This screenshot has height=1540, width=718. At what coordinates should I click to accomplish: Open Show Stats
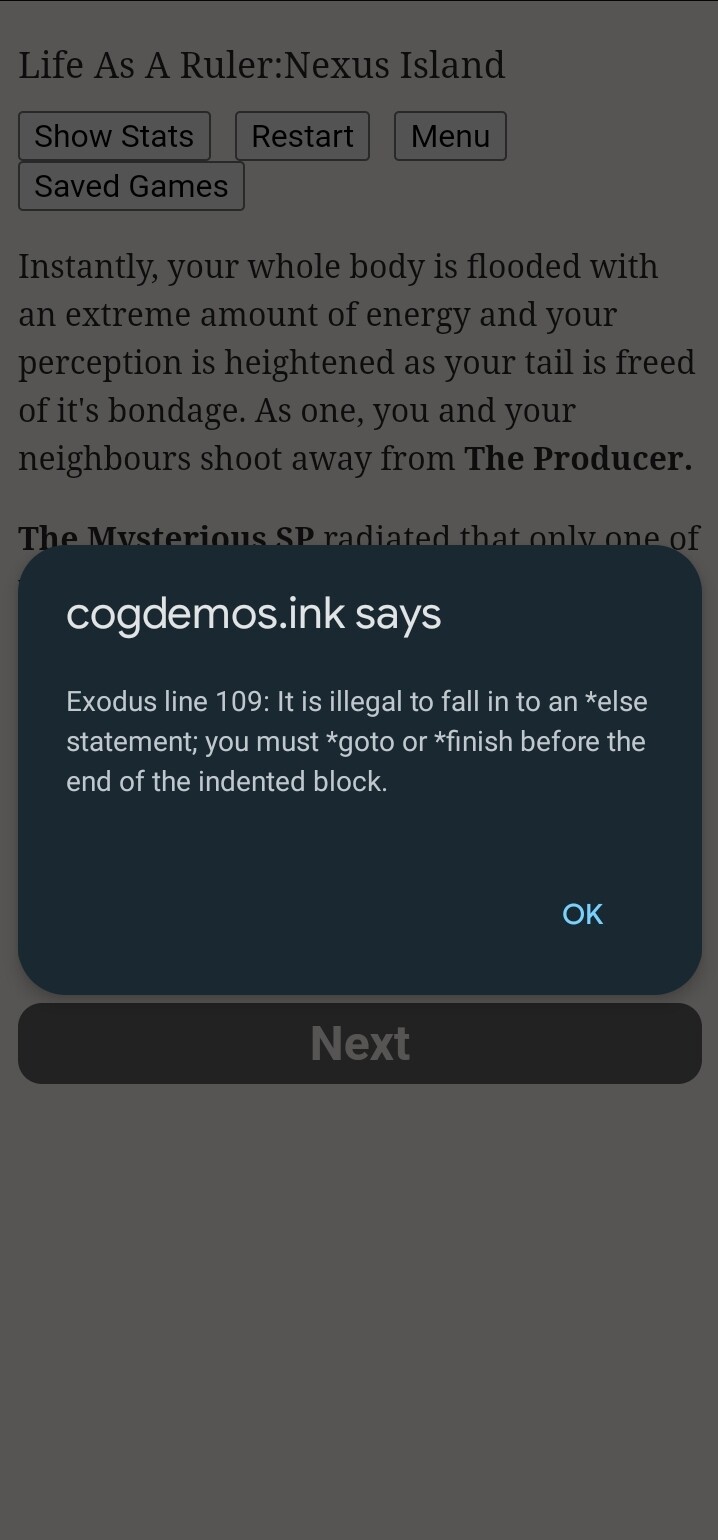click(x=114, y=136)
